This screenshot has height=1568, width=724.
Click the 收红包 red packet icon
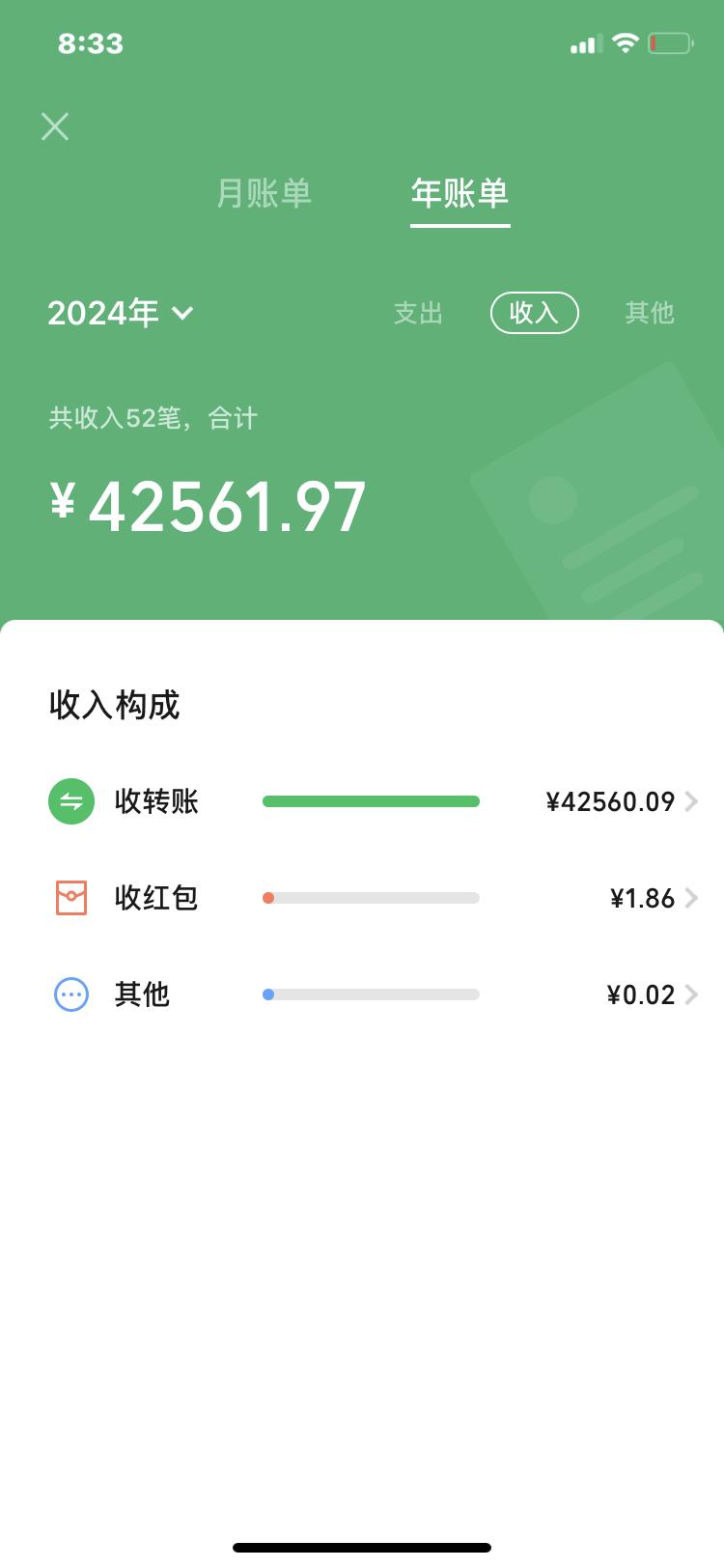[x=70, y=898]
